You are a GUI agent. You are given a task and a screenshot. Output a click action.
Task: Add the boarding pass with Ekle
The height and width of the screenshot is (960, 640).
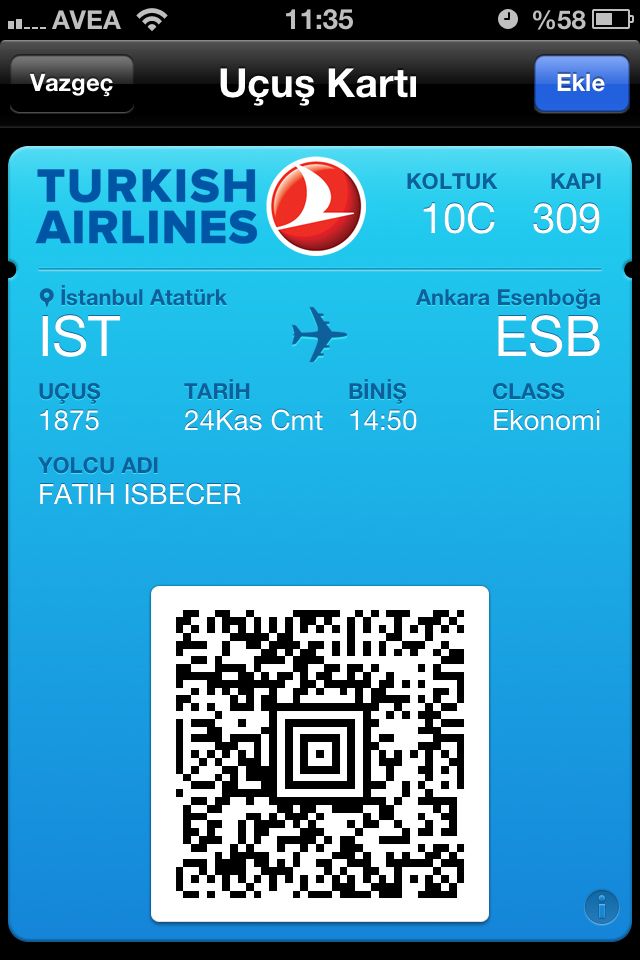tap(580, 83)
